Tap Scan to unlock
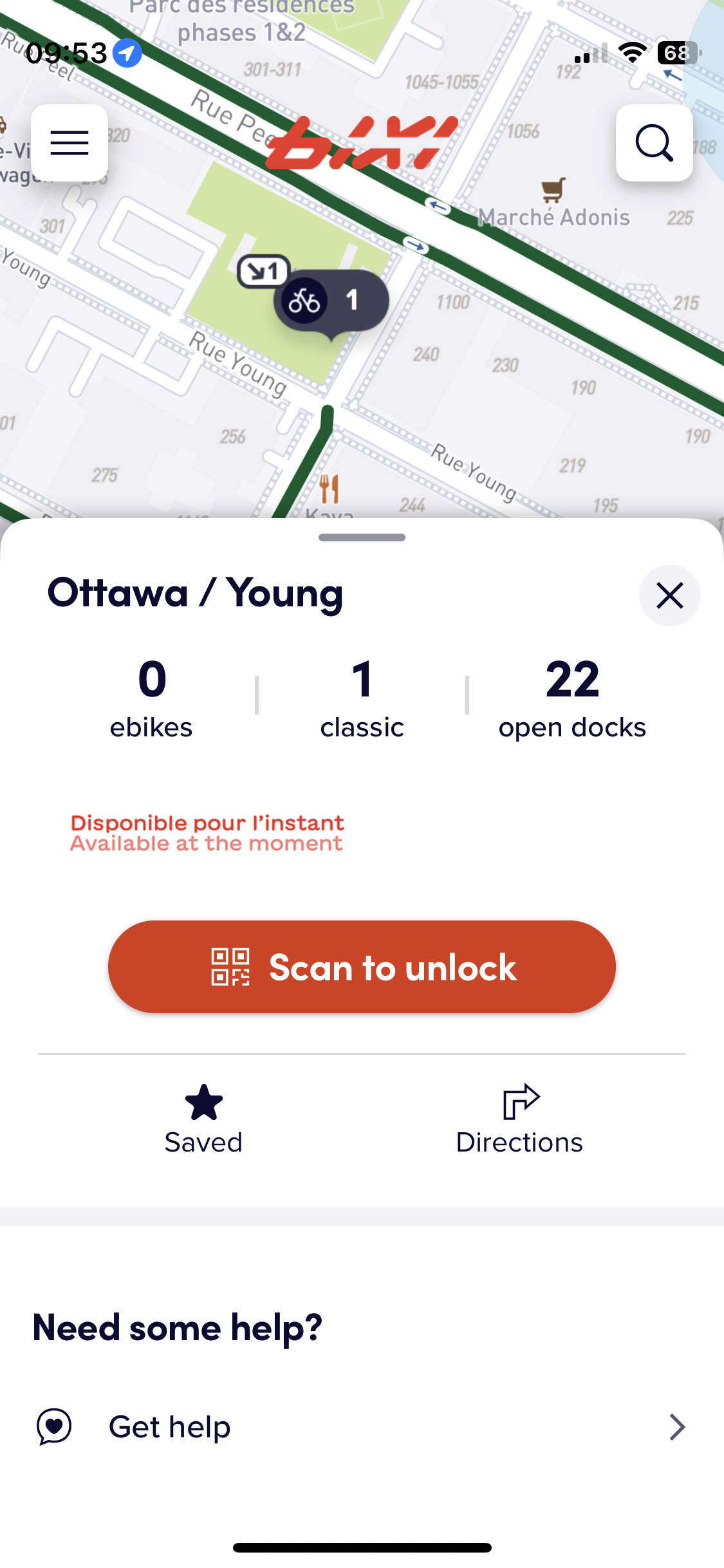This screenshot has width=724, height=1568. 362,967
